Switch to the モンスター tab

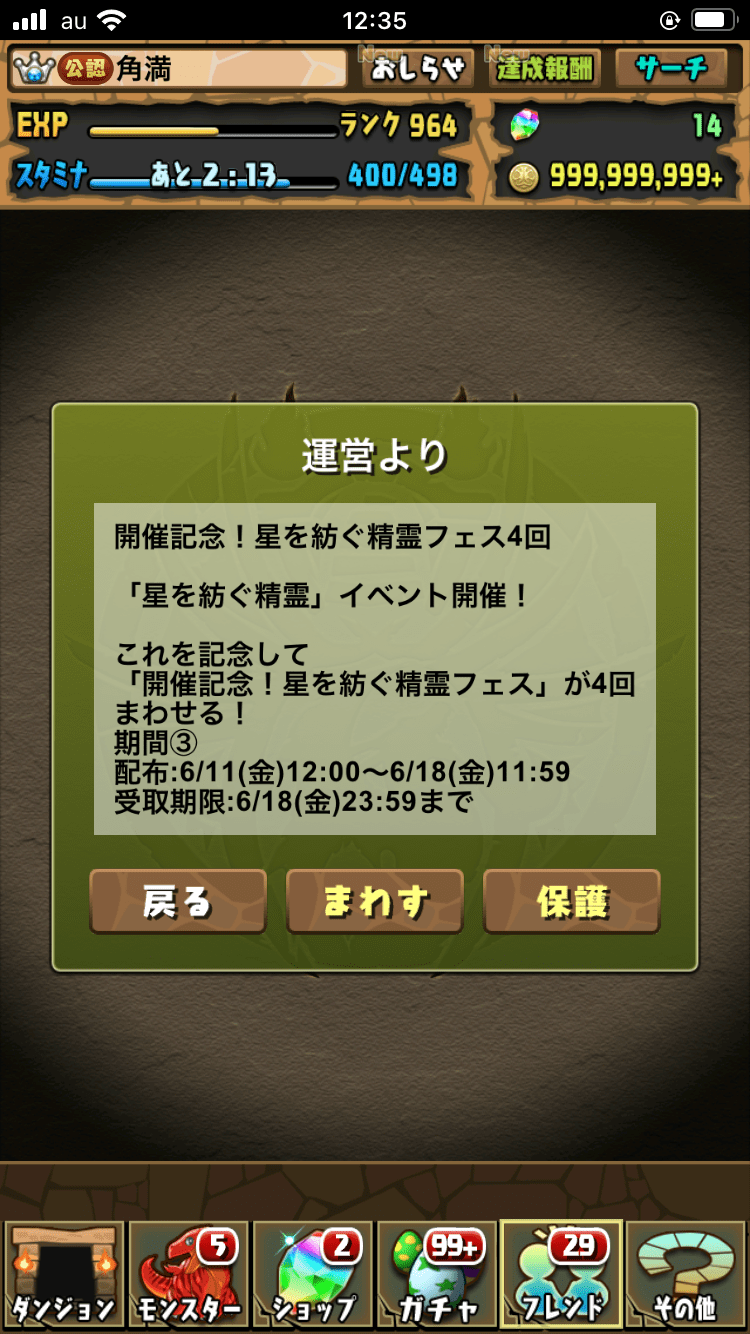point(187,1274)
